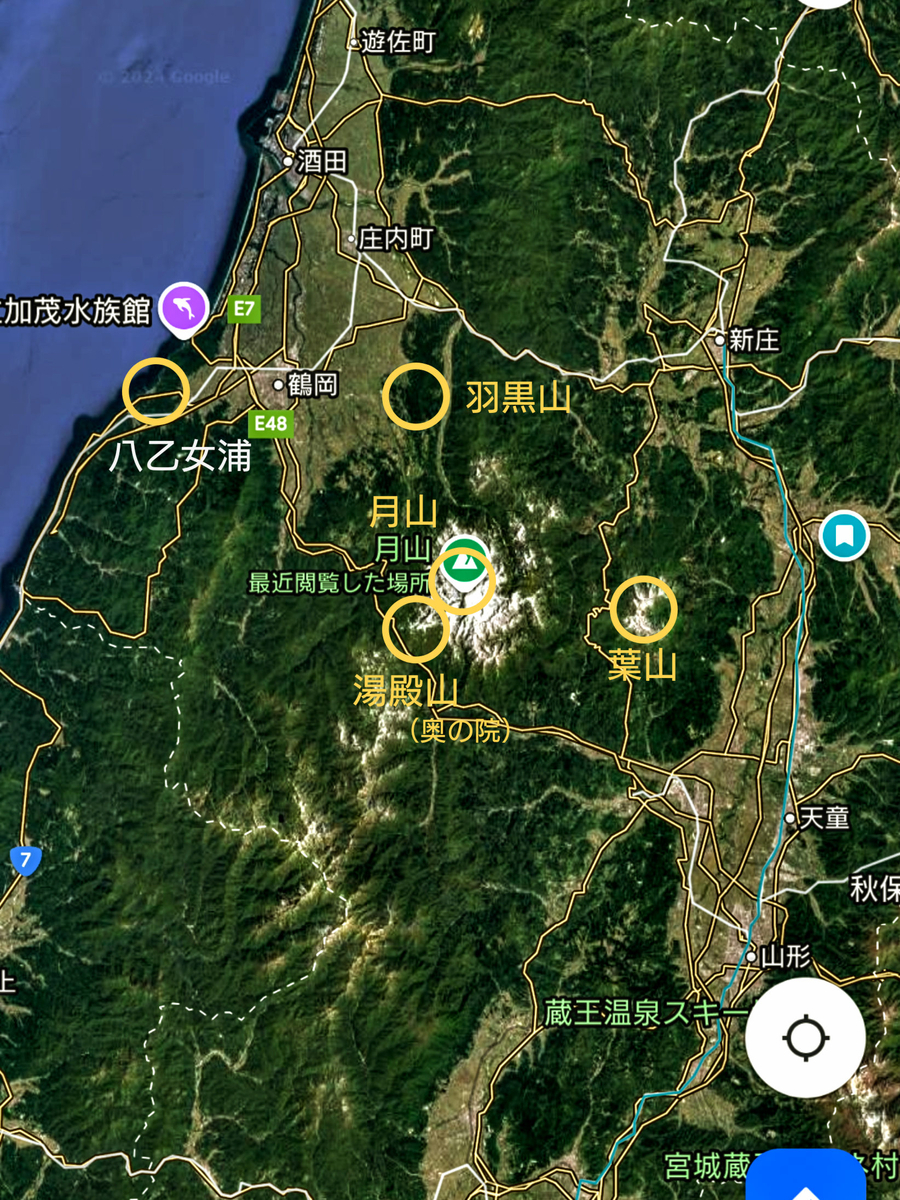This screenshot has width=900, height=1200.
Task: Open the saved place bookmark marker
Action: [844, 536]
